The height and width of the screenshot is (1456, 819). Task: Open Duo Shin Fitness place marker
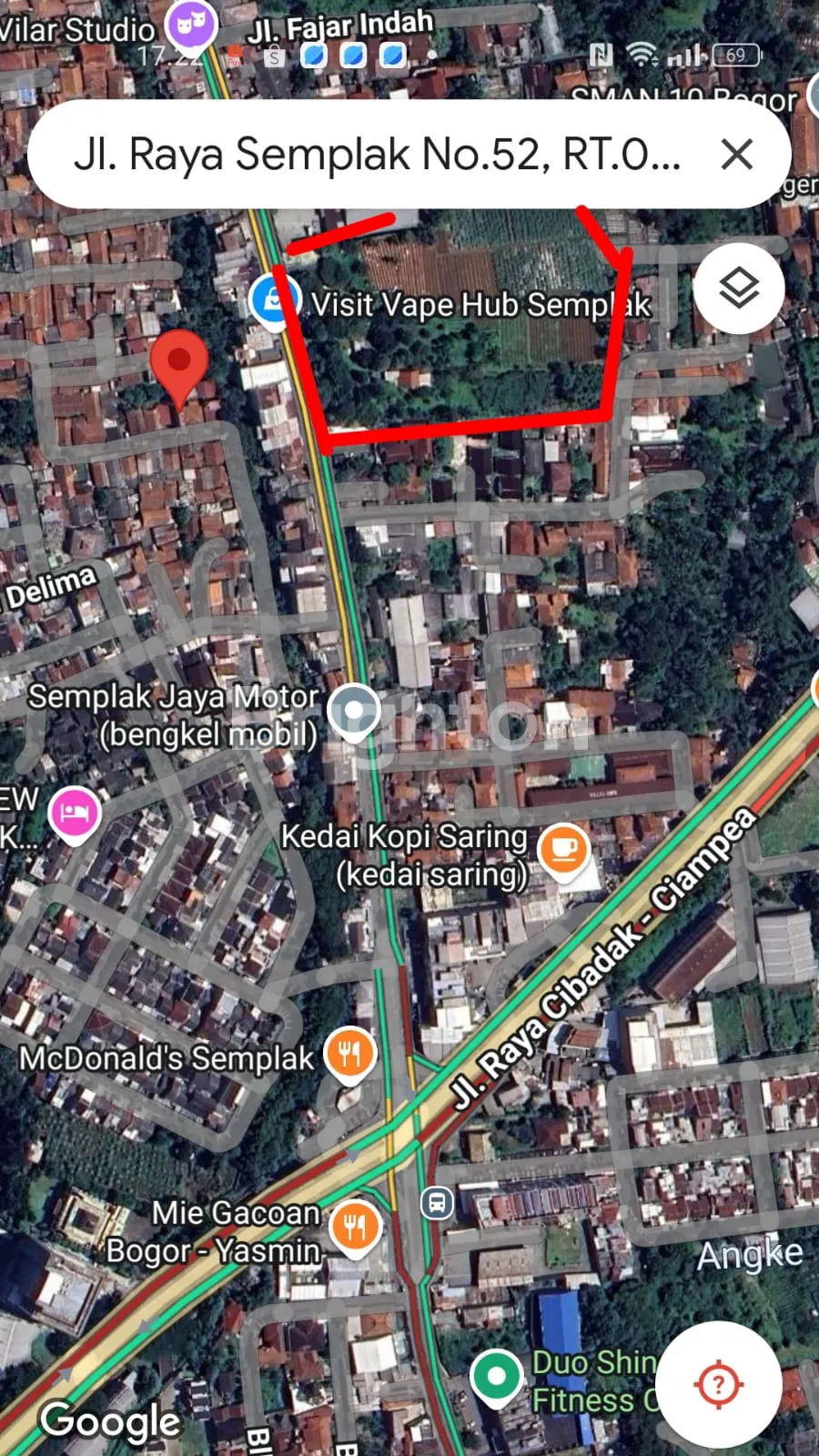point(496,1377)
